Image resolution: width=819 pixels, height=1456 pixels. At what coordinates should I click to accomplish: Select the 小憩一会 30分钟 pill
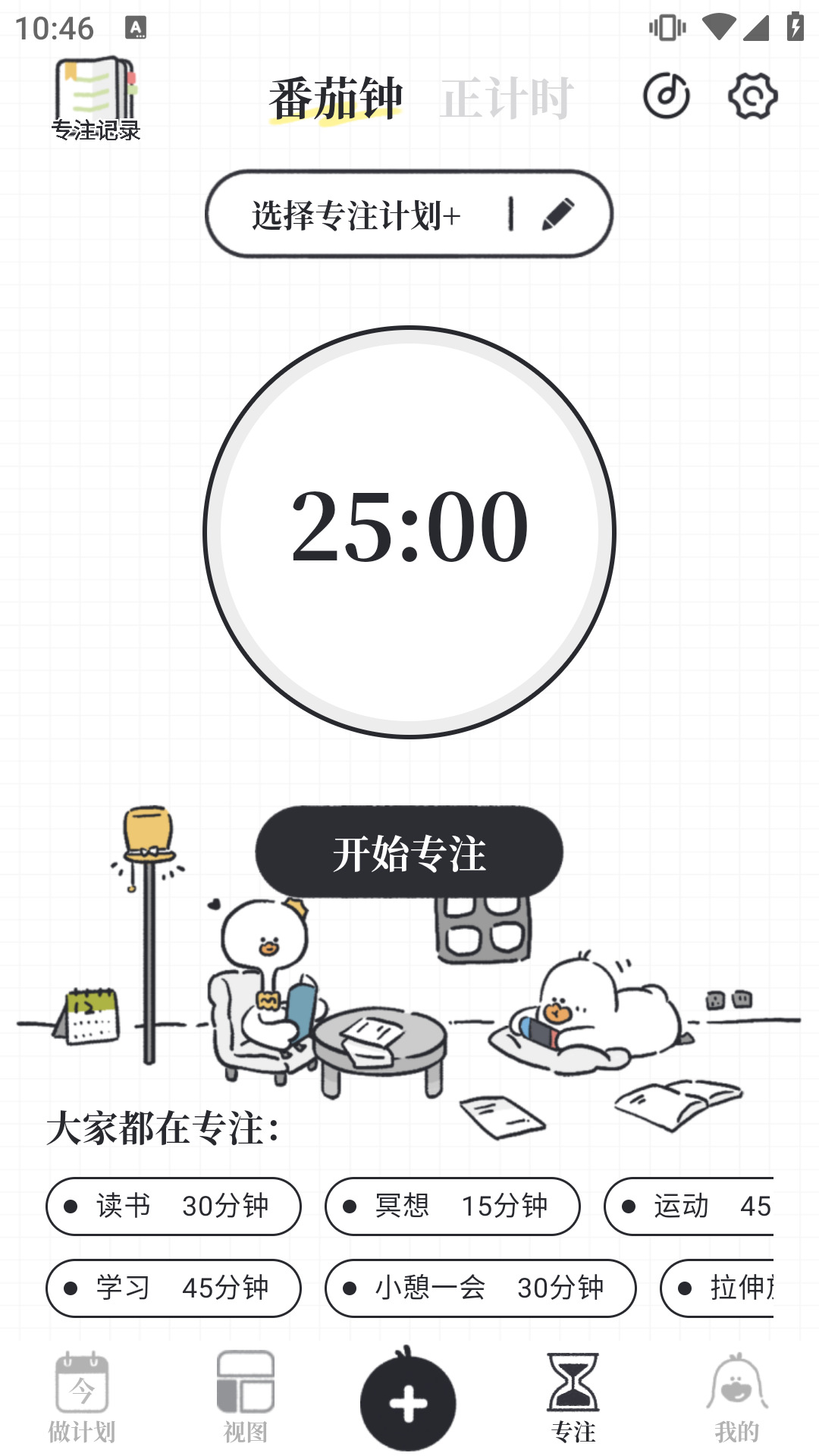479,1288
